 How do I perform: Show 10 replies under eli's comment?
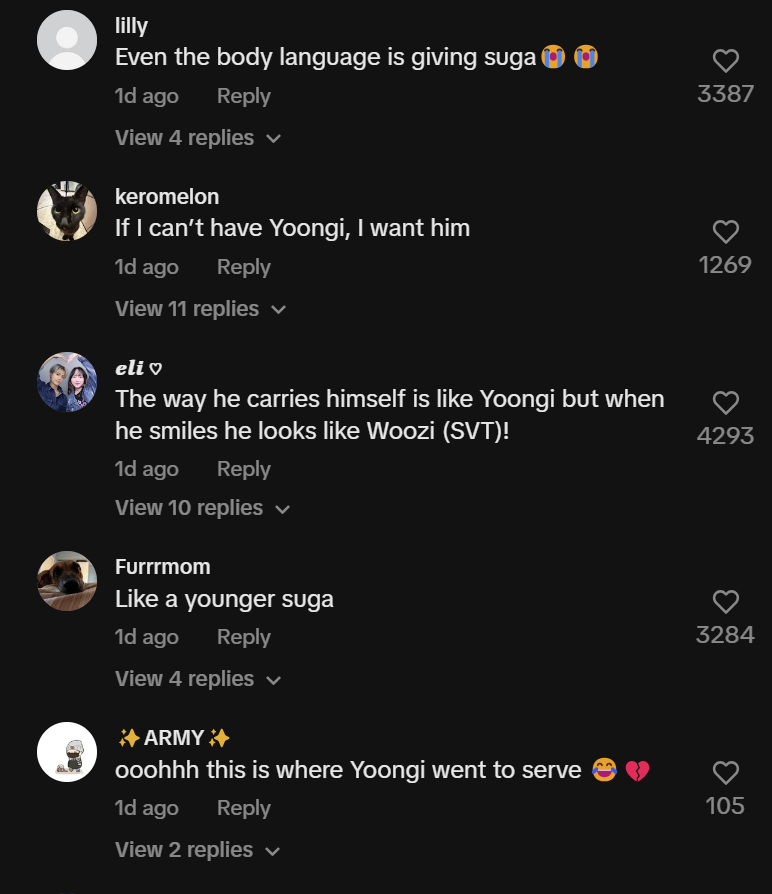pos(202,508)
